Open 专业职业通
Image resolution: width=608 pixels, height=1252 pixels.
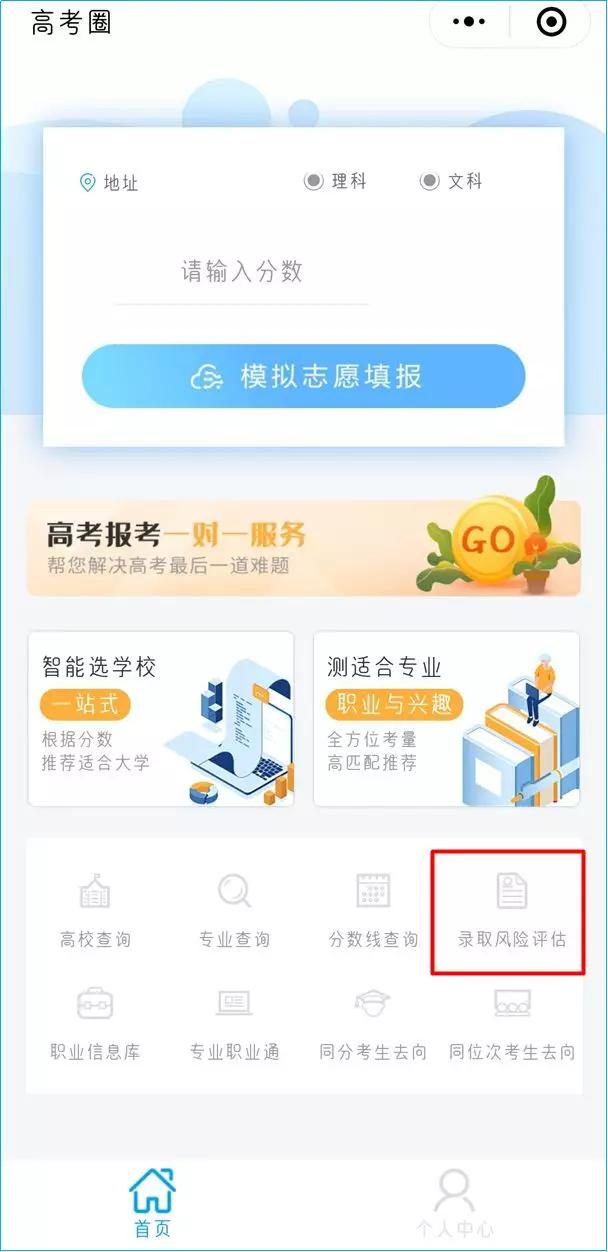(234, 1023)
